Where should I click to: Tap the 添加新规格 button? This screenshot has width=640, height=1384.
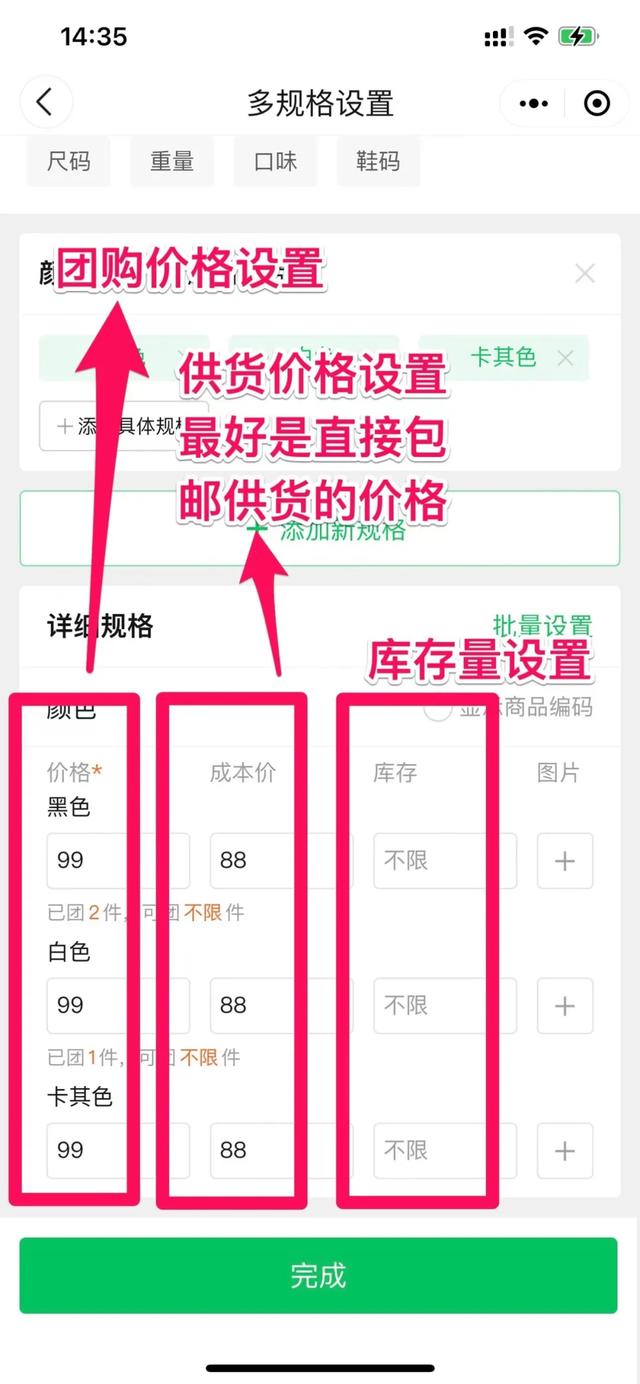pos(318,530)
